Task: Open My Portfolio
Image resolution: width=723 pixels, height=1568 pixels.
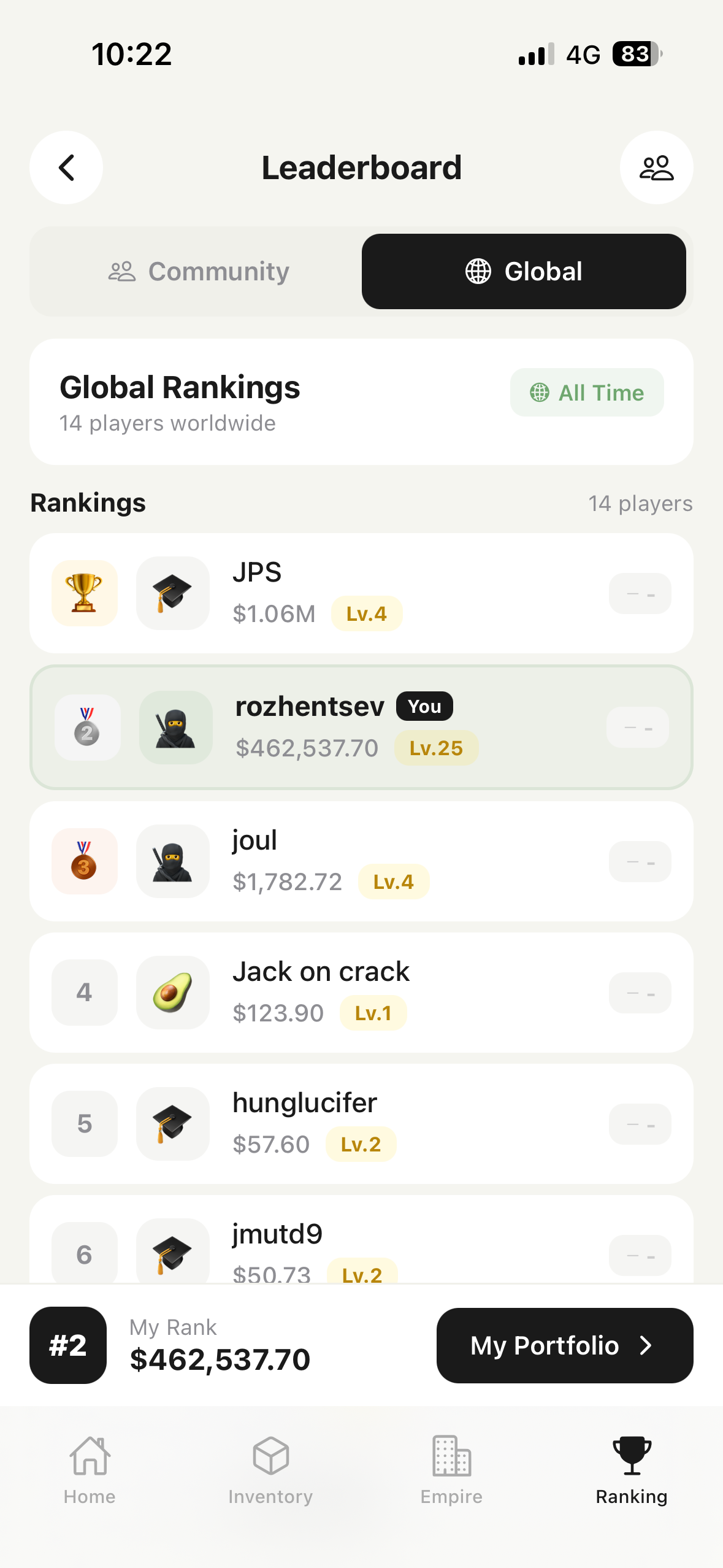Action: (564, 1345)
